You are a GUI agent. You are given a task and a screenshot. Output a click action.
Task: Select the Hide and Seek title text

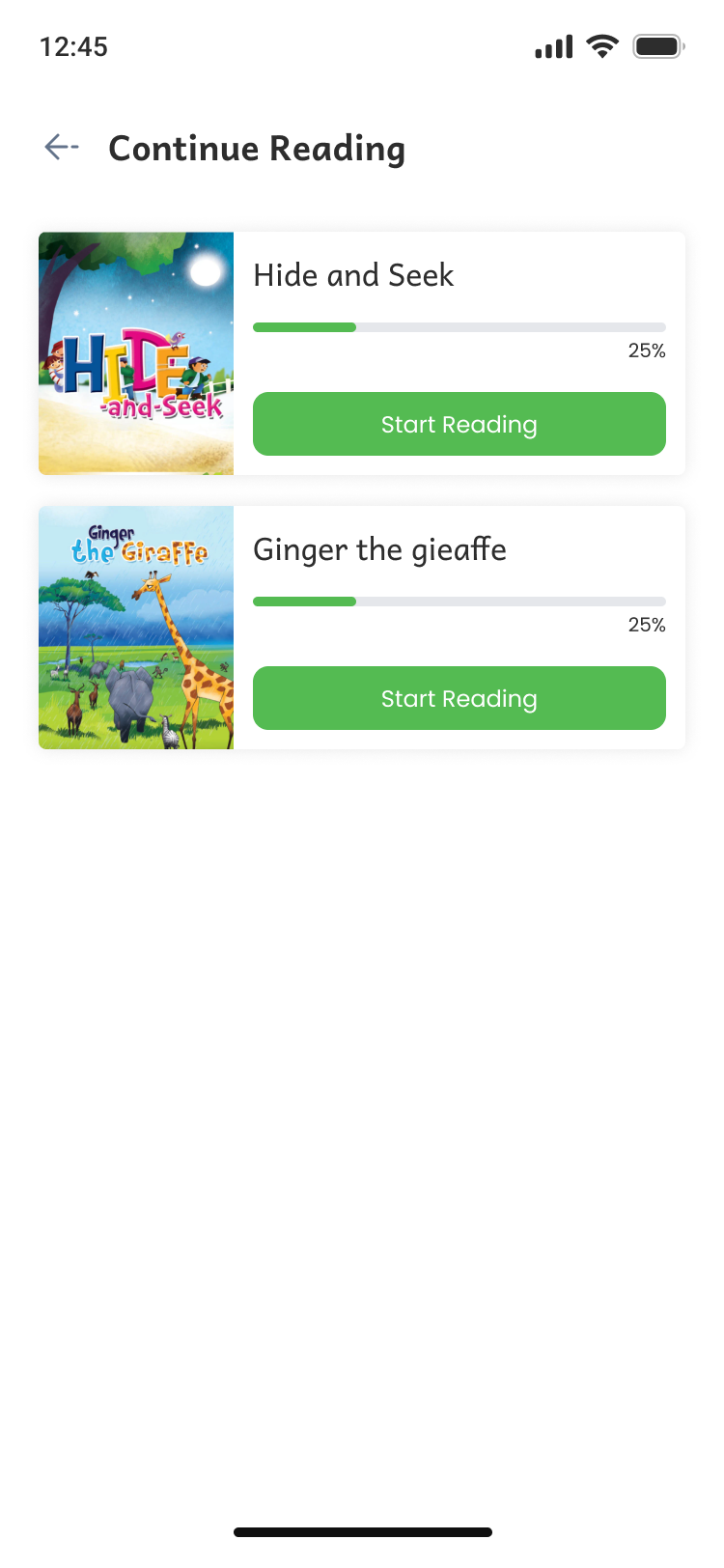coord(352,277)
